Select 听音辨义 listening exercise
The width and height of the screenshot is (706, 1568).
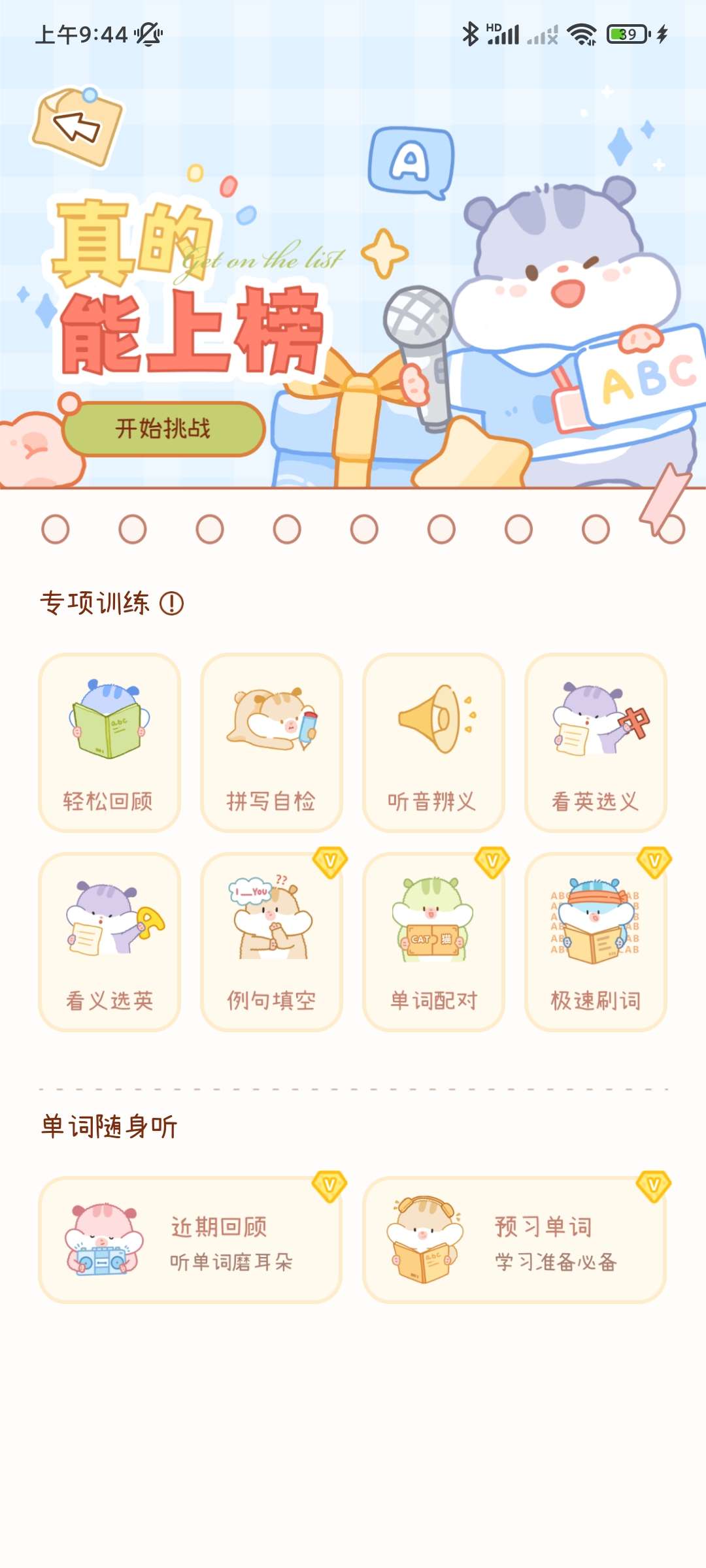coord(433,743)
